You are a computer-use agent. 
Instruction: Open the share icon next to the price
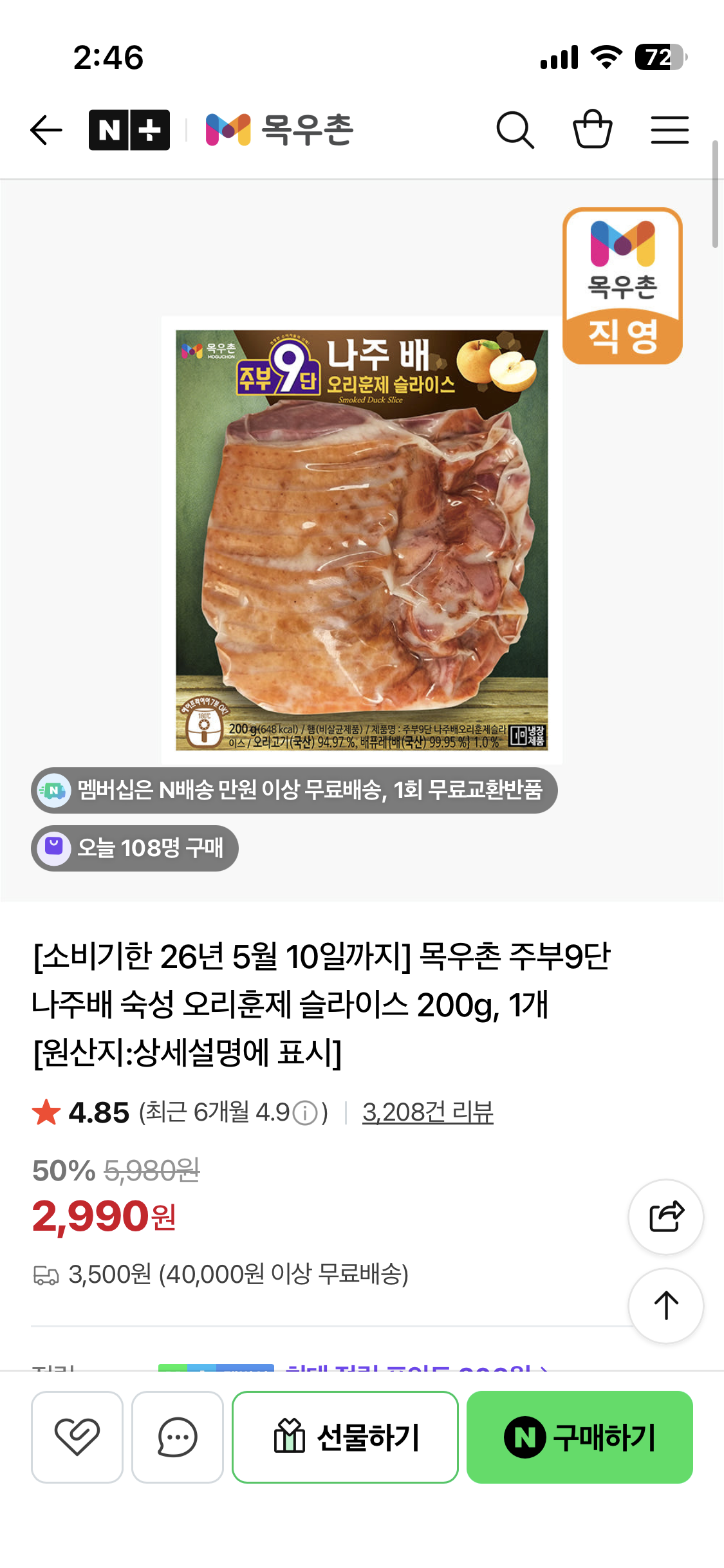click(665, 1216)
